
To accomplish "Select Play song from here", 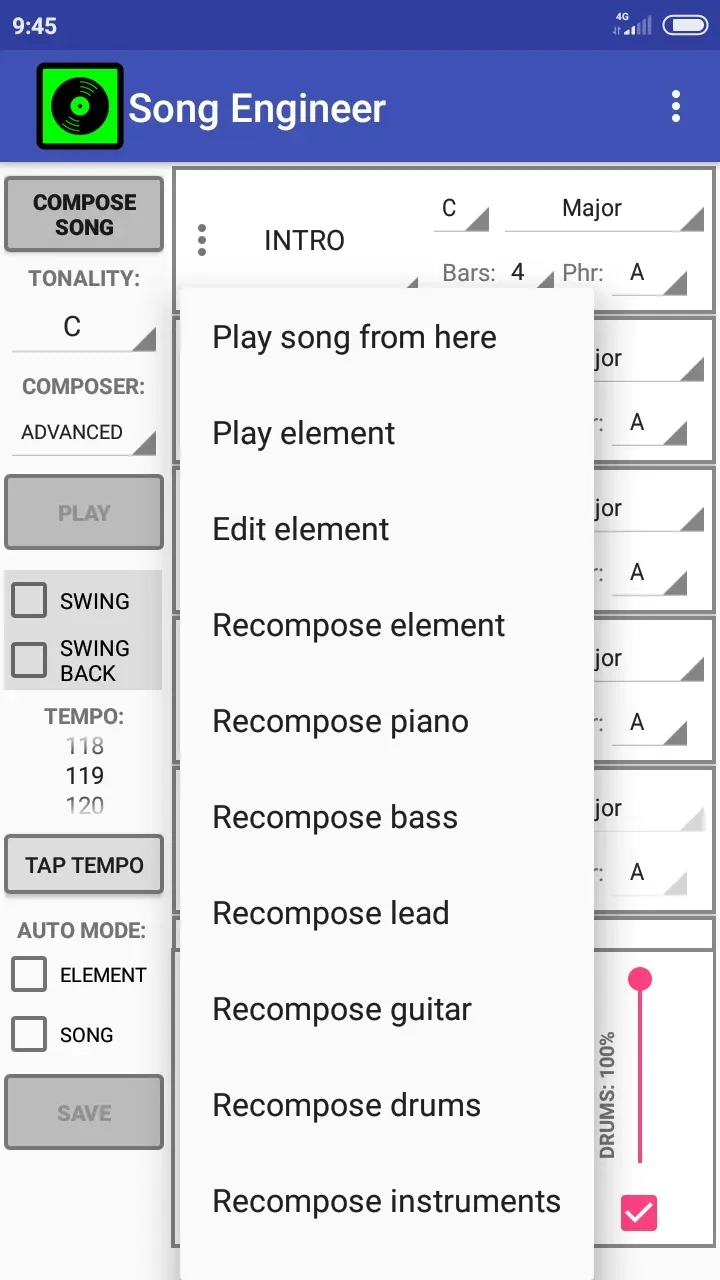I will 386,337.
